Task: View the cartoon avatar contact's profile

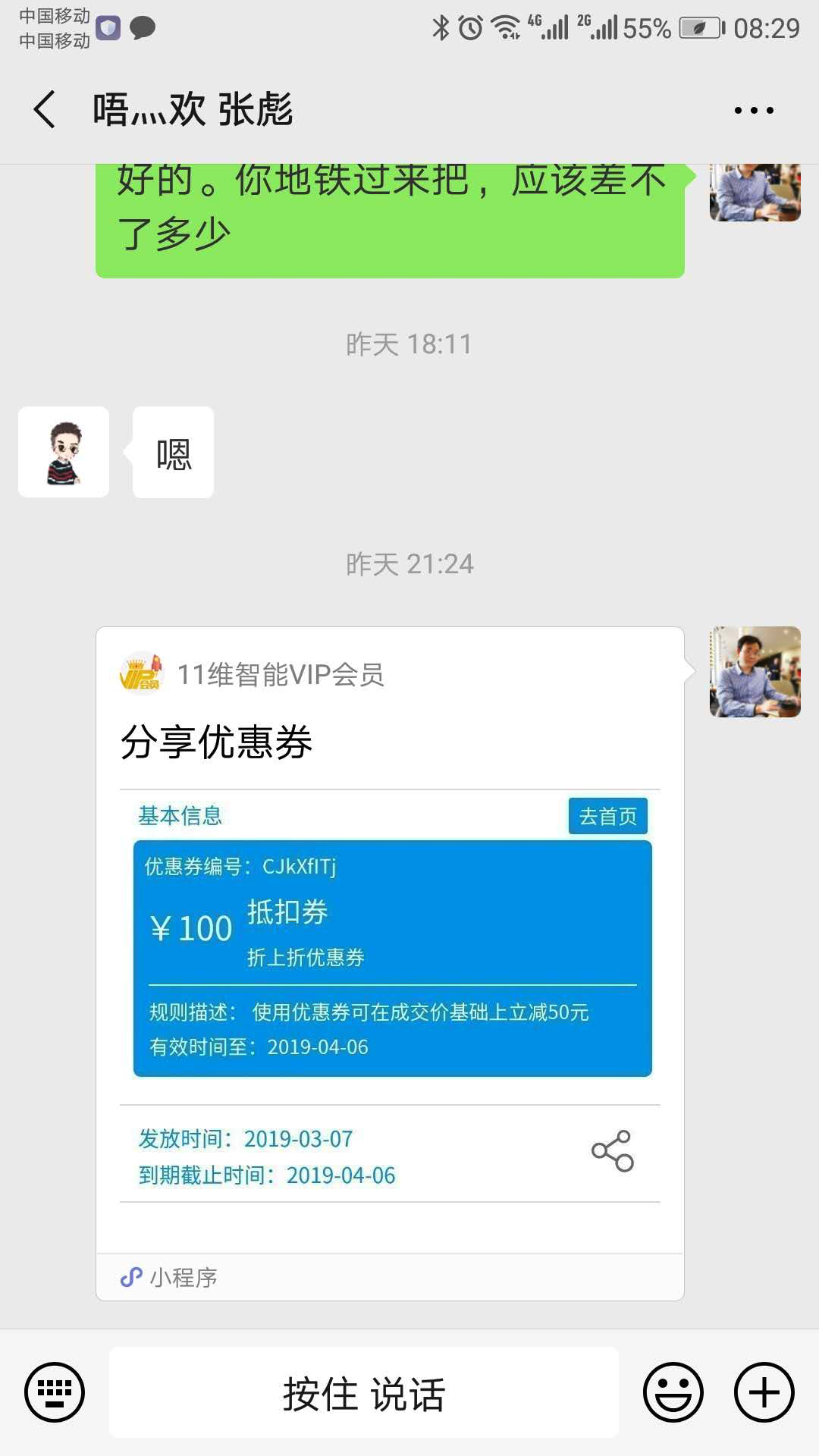Action: 64,452
